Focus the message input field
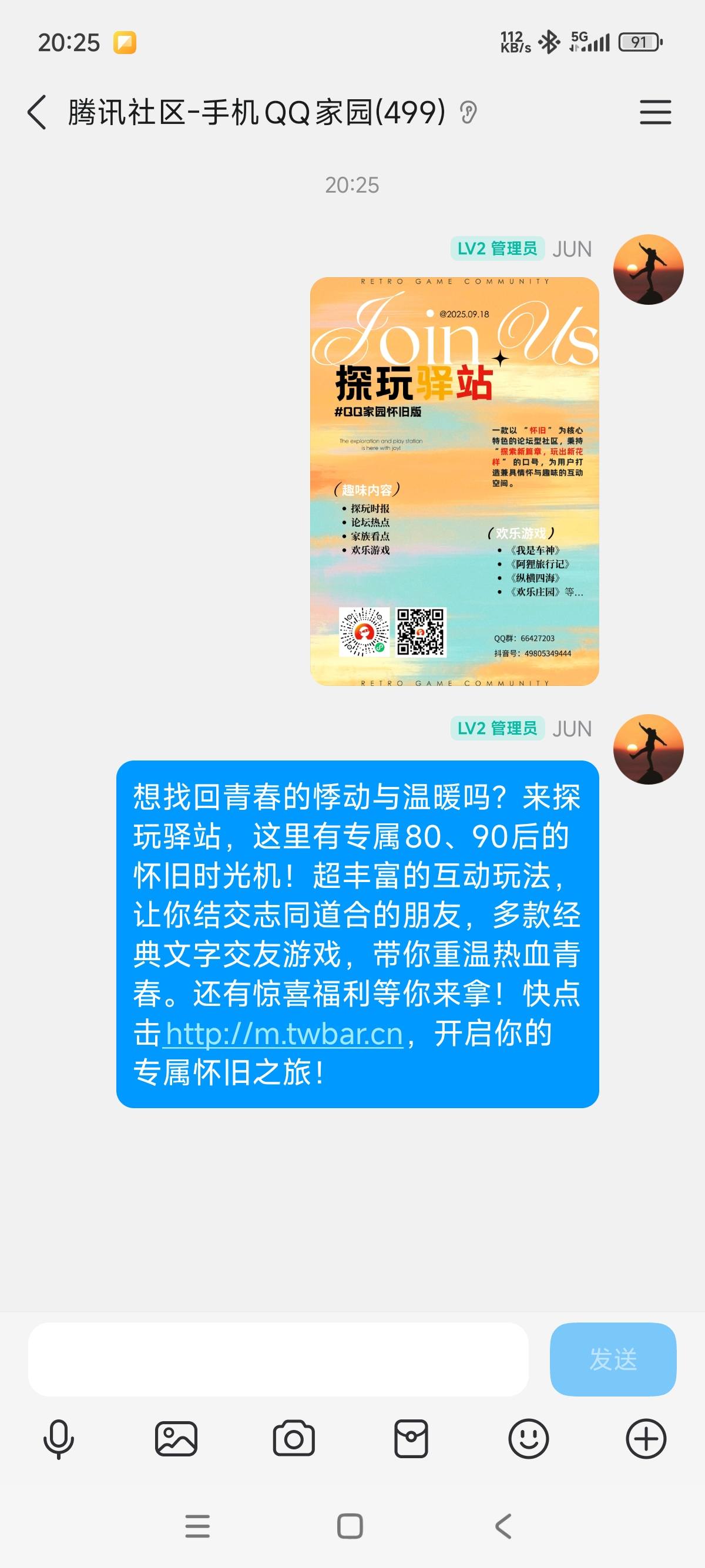This screenshot has width=705, height=1568. click(x=278, y=1359)
